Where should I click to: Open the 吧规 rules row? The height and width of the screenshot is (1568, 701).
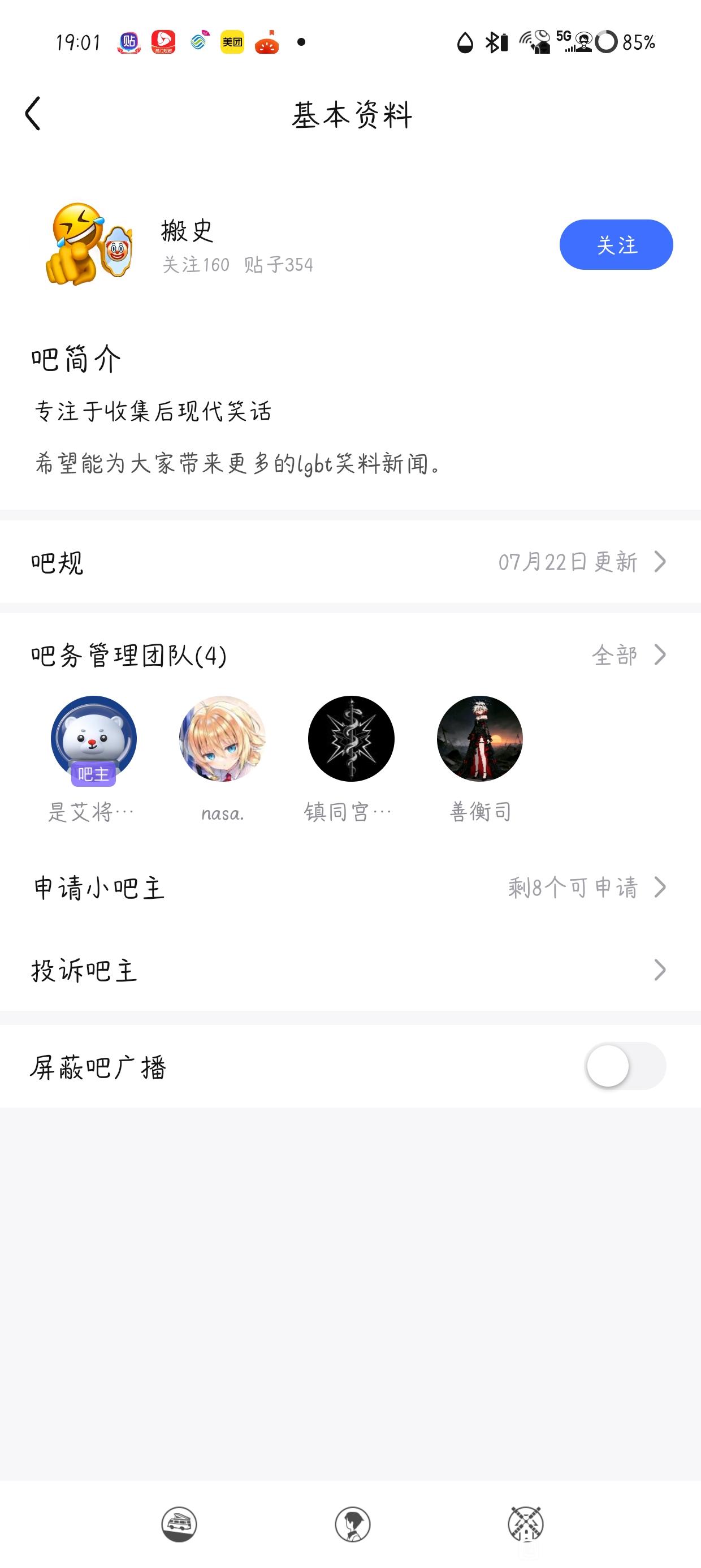tap(350, 561)
